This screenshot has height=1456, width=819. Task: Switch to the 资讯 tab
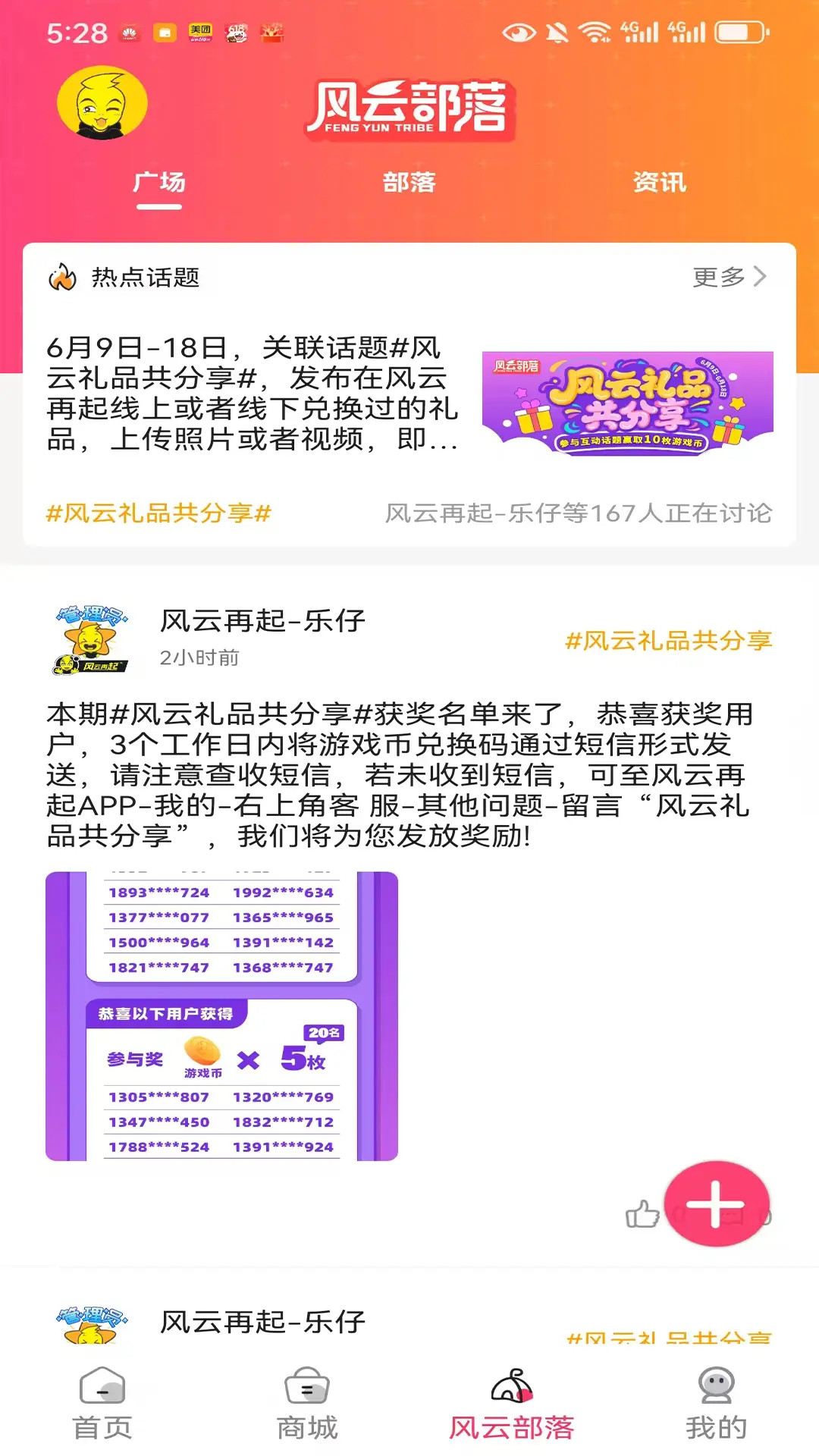pos(659,183)
